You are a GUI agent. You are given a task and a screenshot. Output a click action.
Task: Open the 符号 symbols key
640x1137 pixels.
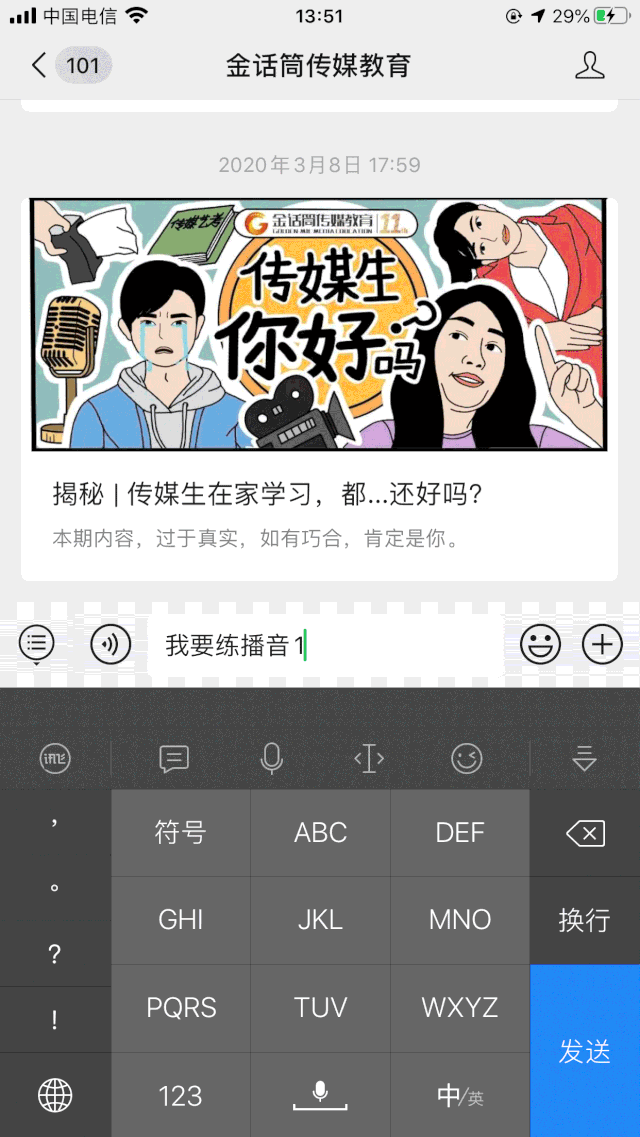[x=181, y=832]
